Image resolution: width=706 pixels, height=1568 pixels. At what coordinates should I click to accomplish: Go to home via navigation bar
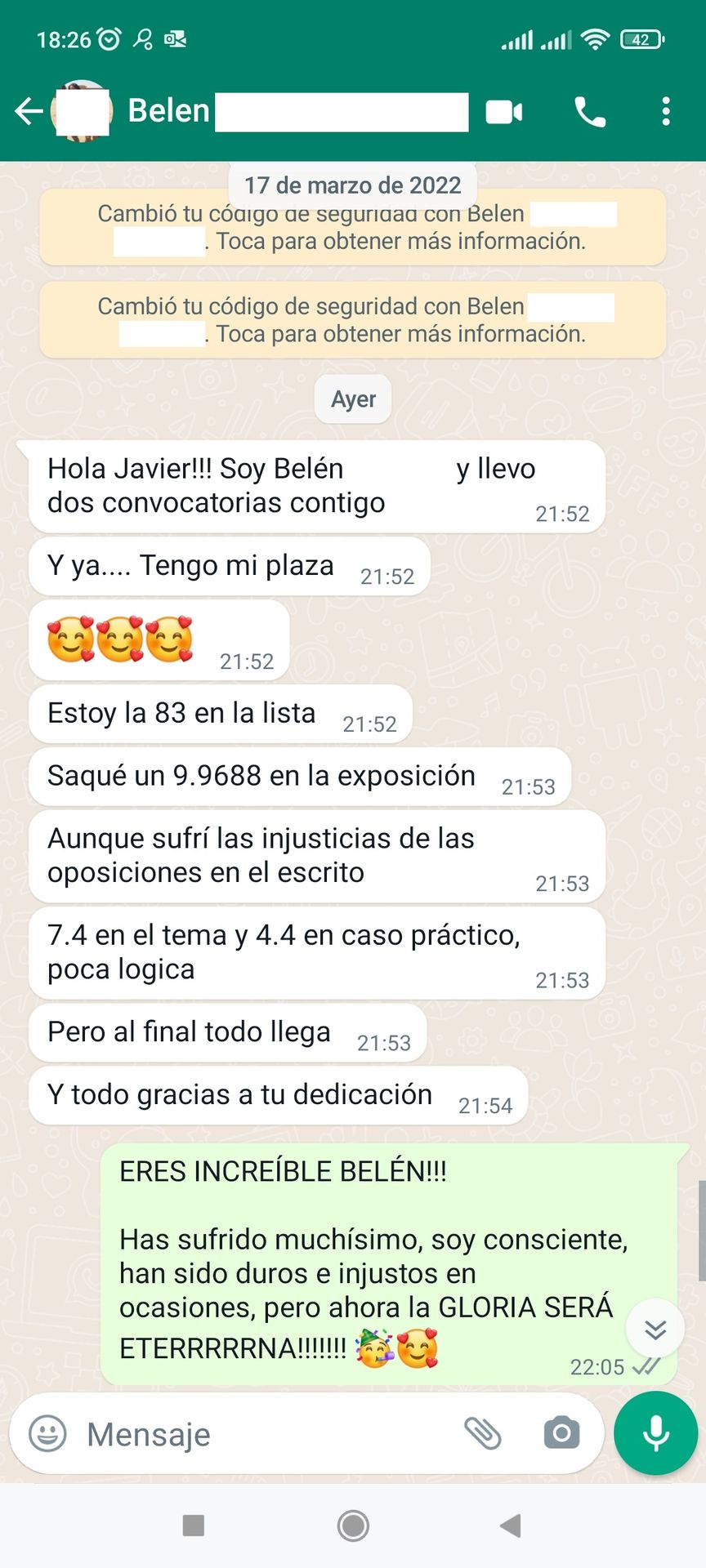(353, 1525)
